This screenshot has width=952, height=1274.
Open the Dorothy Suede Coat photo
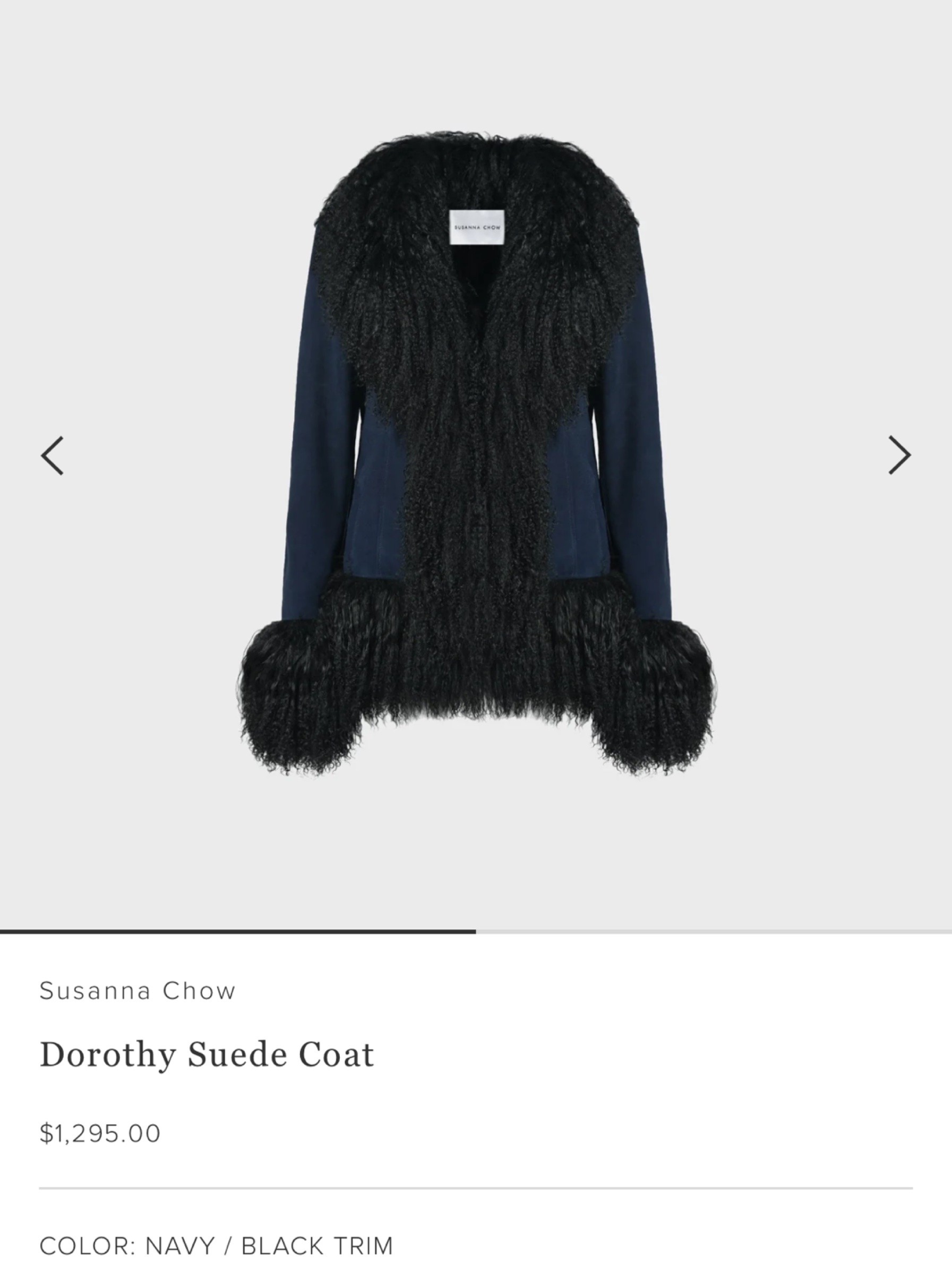pos(476,454)
